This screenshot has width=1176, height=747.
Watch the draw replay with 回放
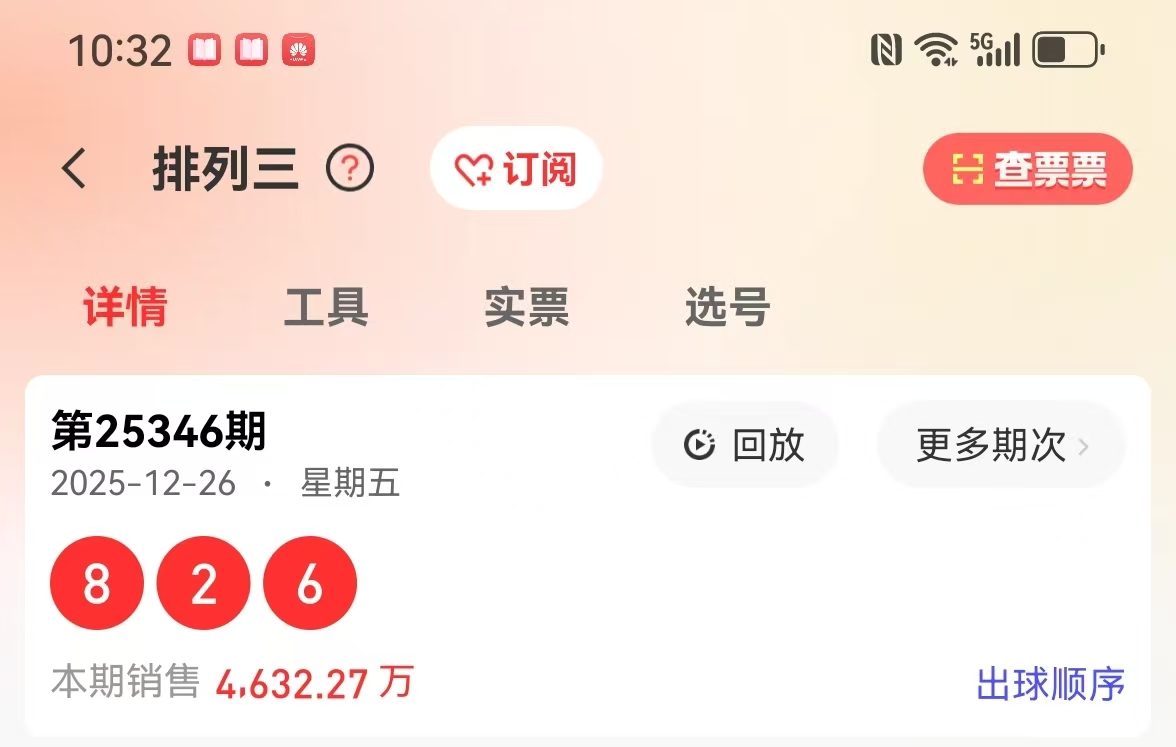(745, 445)
